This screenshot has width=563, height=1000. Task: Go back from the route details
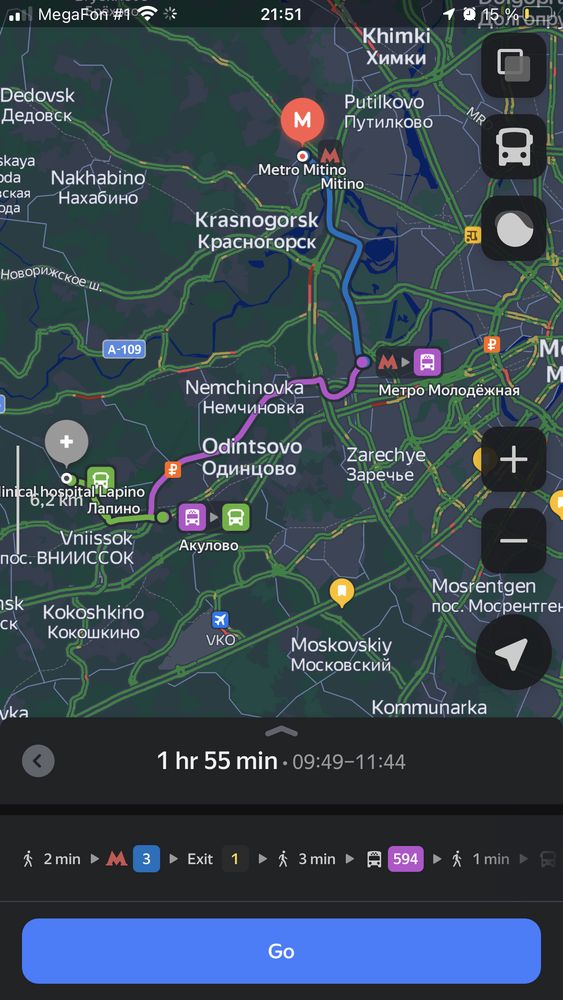38,760
